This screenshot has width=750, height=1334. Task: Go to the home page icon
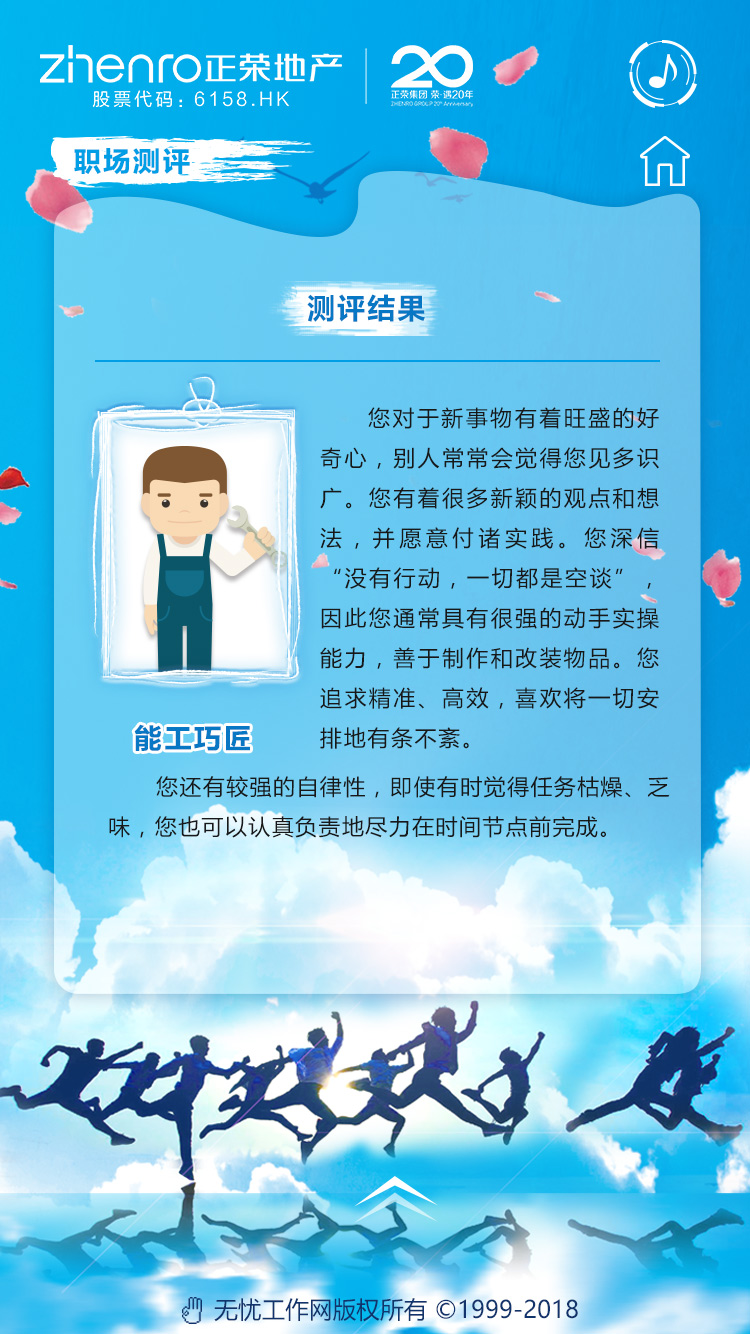click(665, 161)
